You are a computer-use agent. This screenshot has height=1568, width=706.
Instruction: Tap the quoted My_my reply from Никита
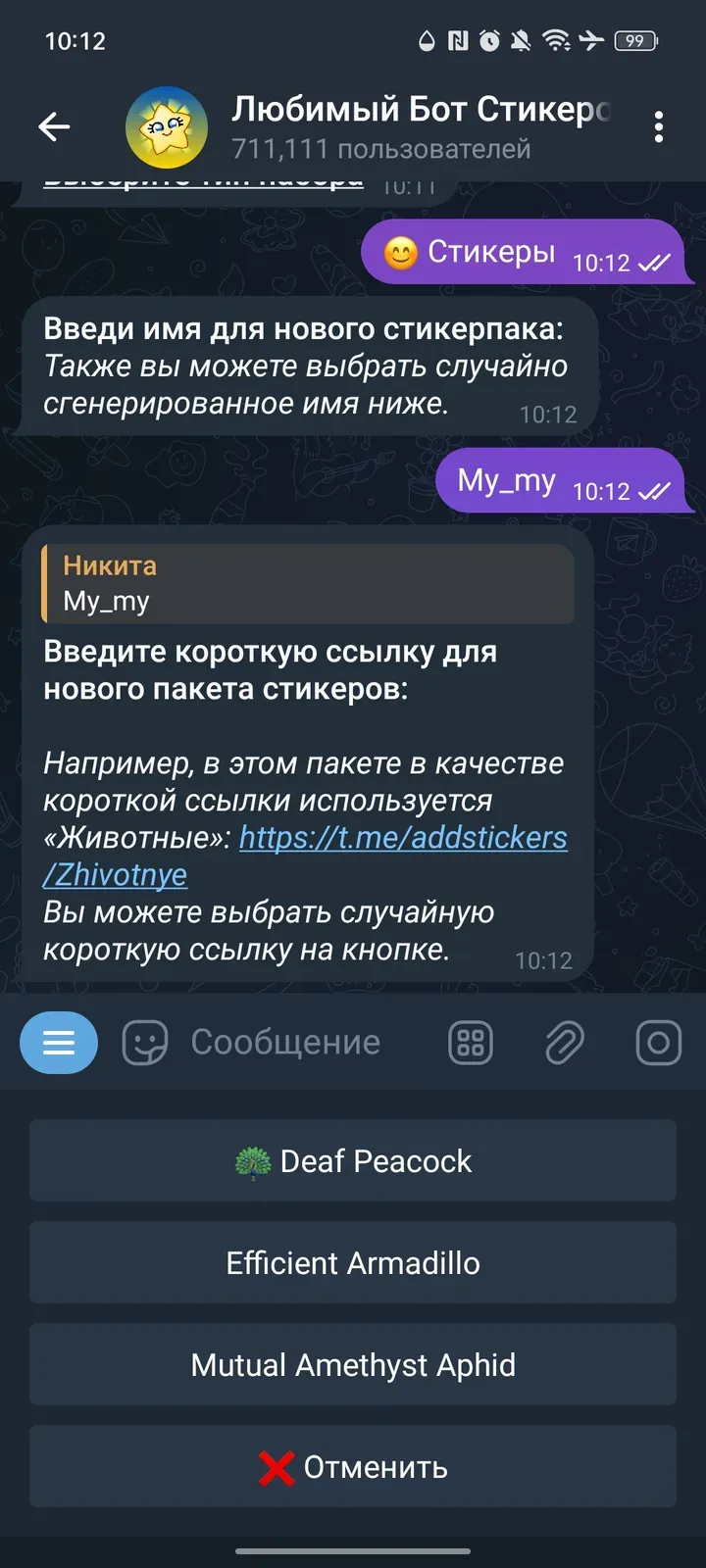[308, 584]
